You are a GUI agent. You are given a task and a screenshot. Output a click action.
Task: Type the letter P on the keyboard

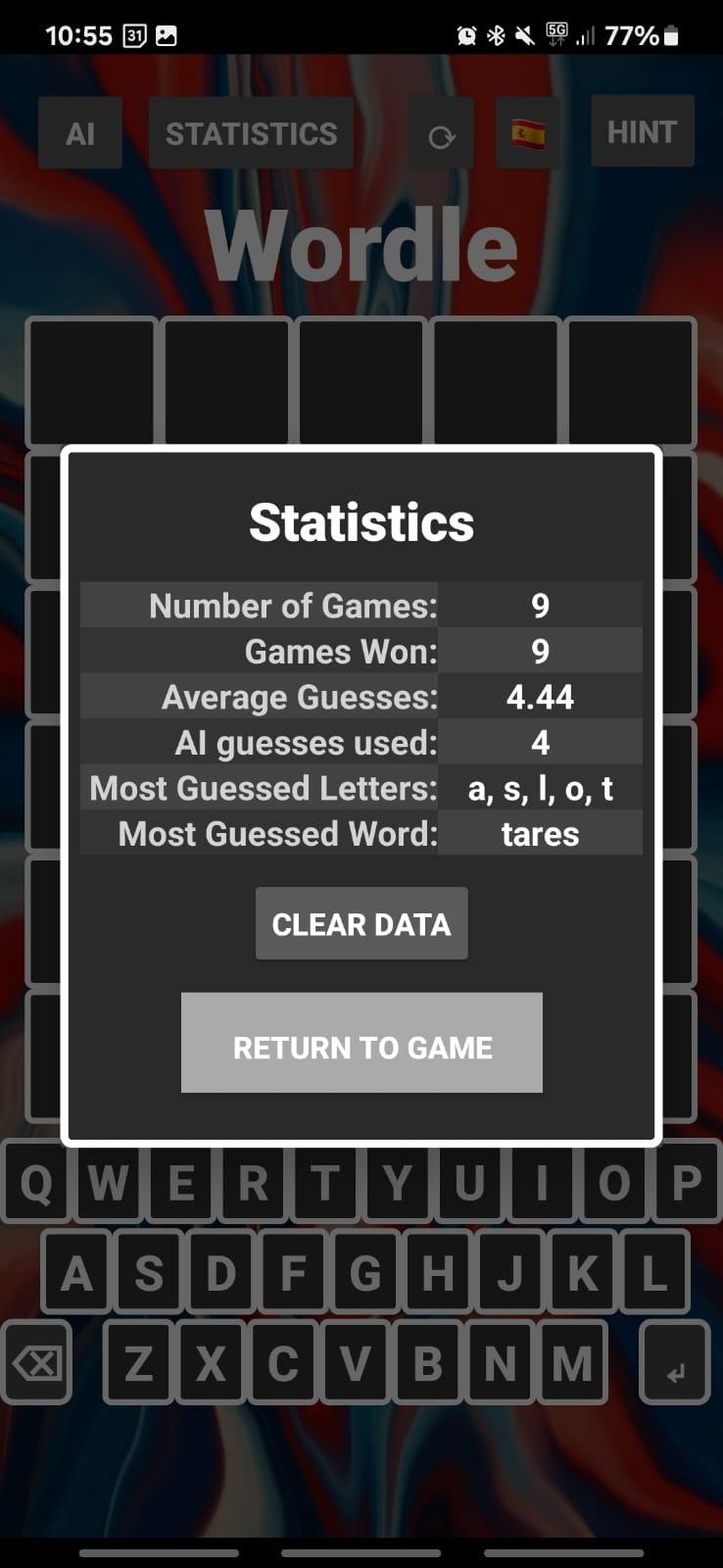[x=686, y=1183]
